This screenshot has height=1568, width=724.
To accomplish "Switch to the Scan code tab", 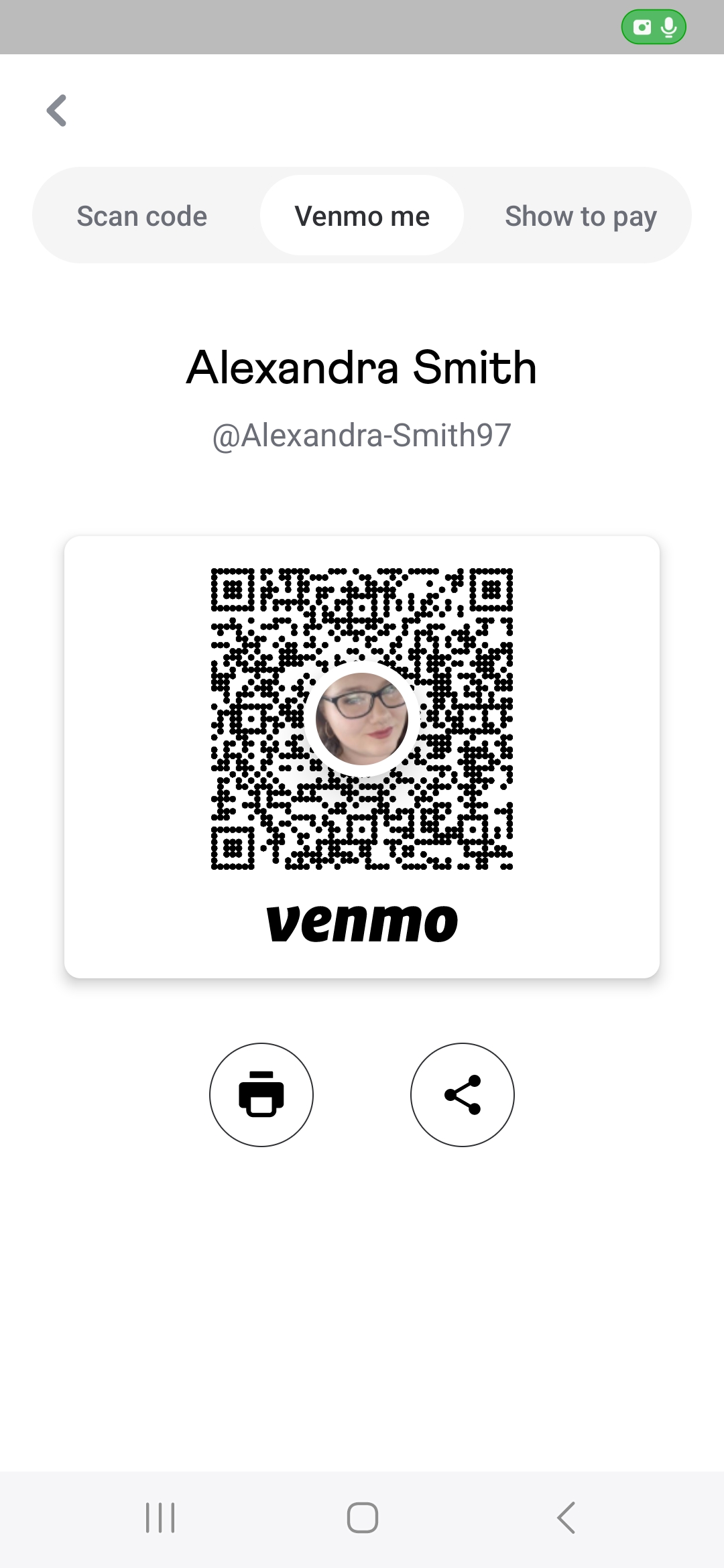I will (142, 216).
